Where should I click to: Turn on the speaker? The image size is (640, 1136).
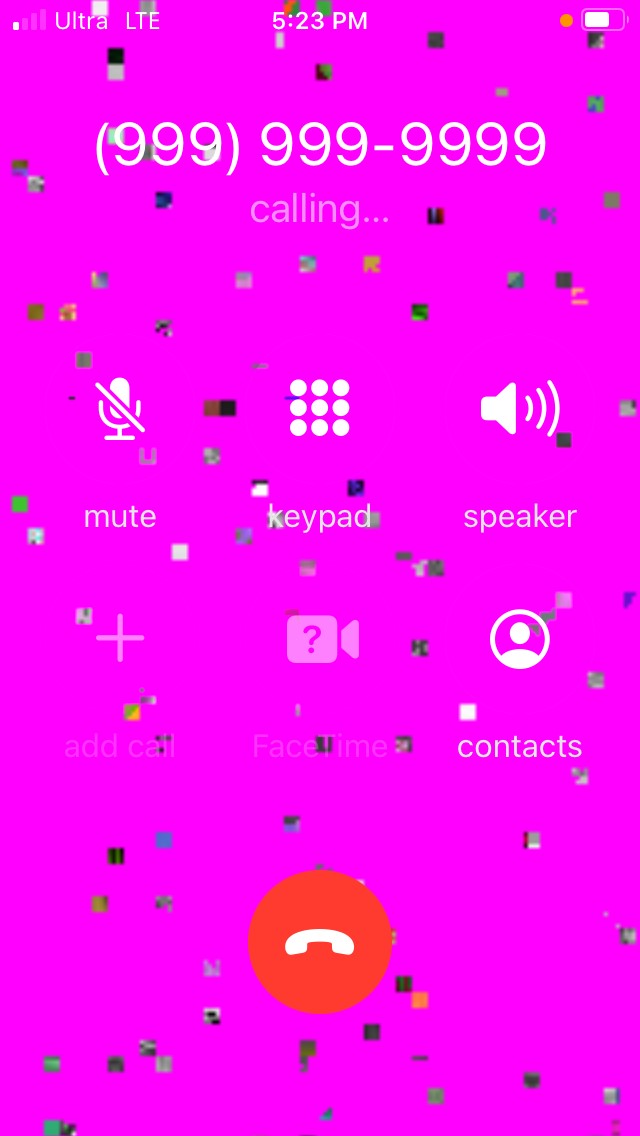click(520, 409)
